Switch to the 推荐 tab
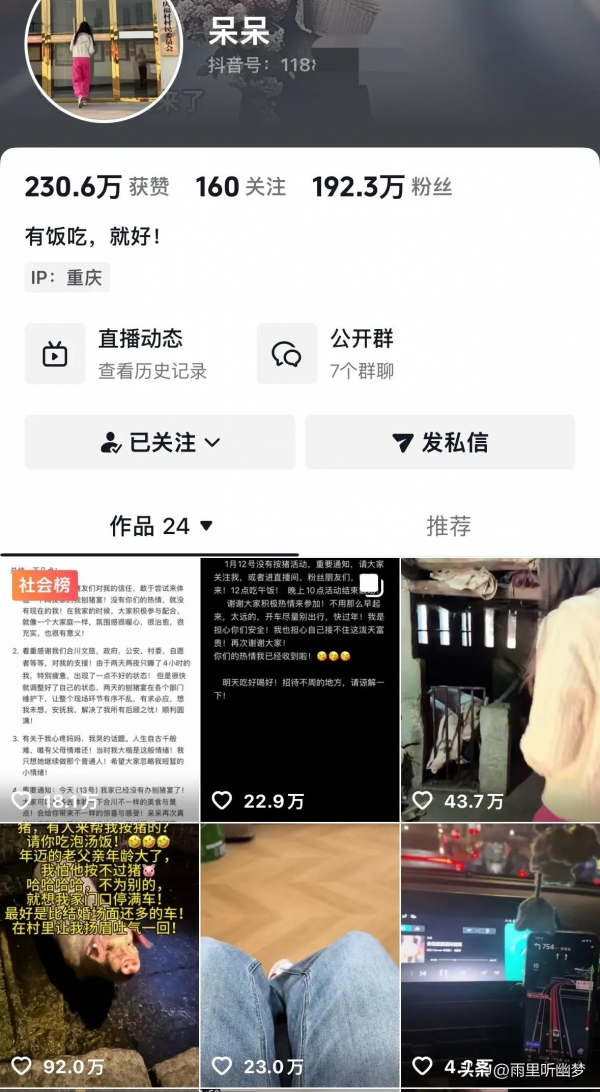 tap(448, 526)
